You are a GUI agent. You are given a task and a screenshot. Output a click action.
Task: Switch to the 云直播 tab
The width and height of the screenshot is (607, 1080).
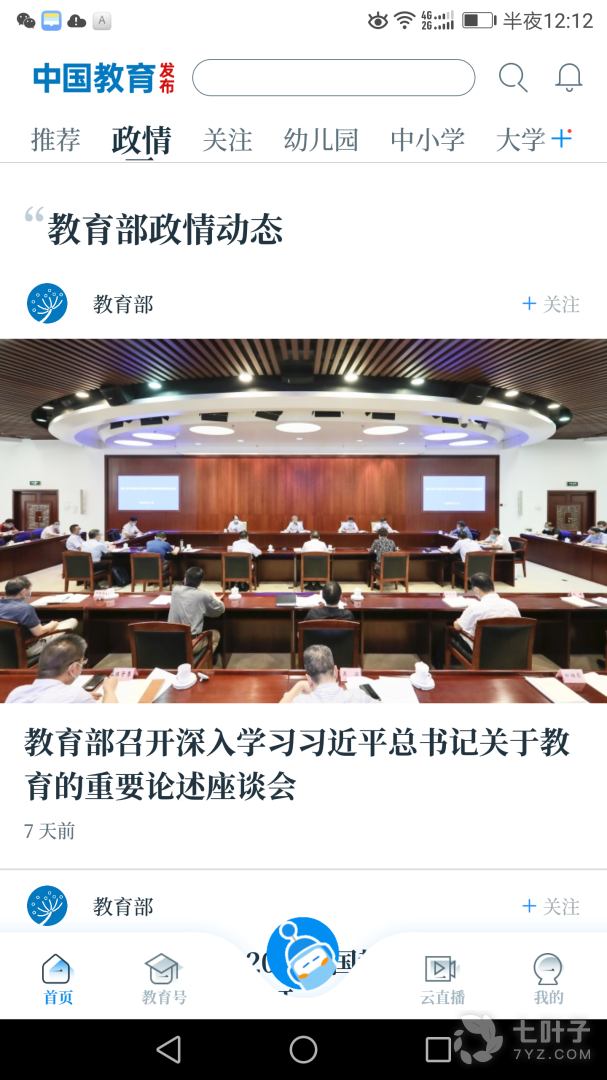coord(442,979)
